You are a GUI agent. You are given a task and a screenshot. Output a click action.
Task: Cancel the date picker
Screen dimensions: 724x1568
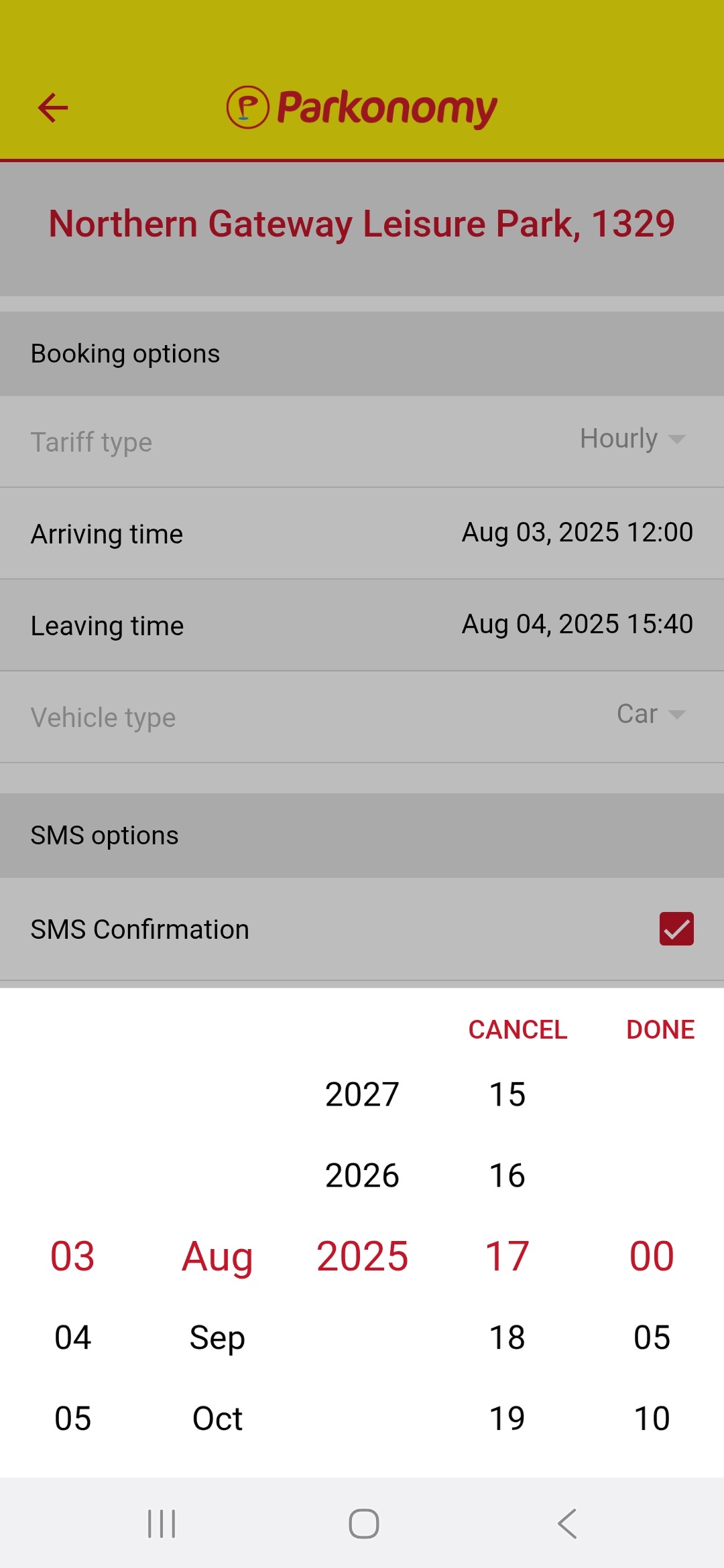click(518, 1030)
